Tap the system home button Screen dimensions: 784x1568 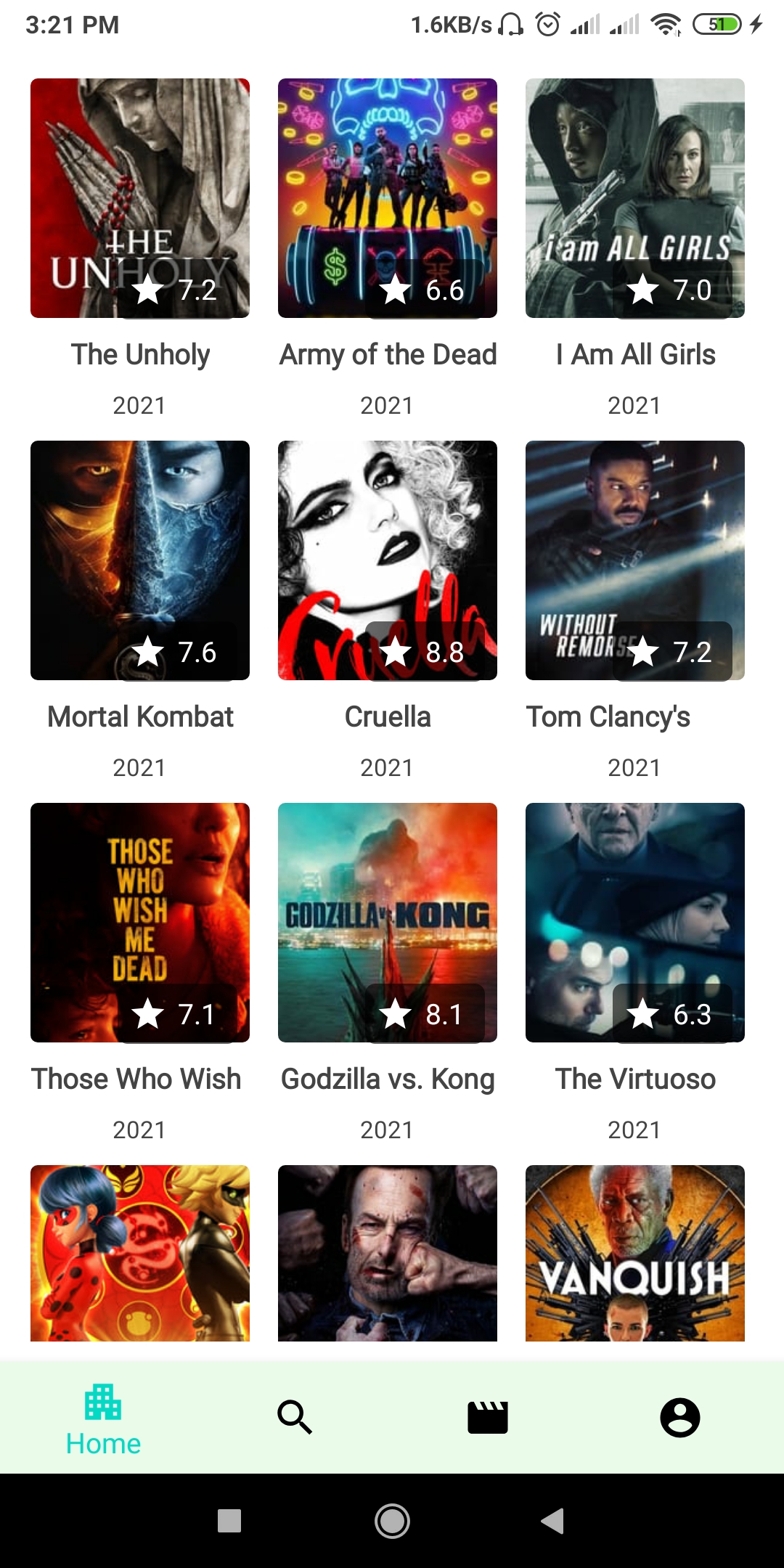(x=392, y=1520)
